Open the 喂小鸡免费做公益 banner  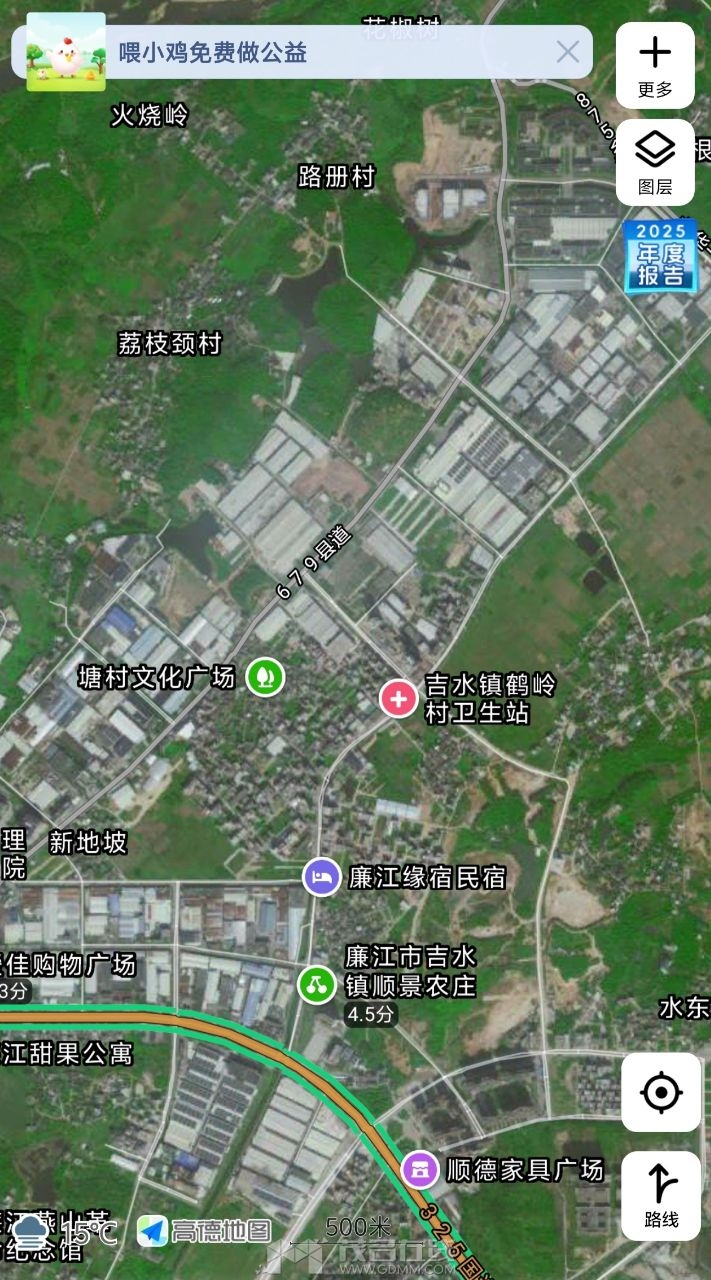(300, 52)
